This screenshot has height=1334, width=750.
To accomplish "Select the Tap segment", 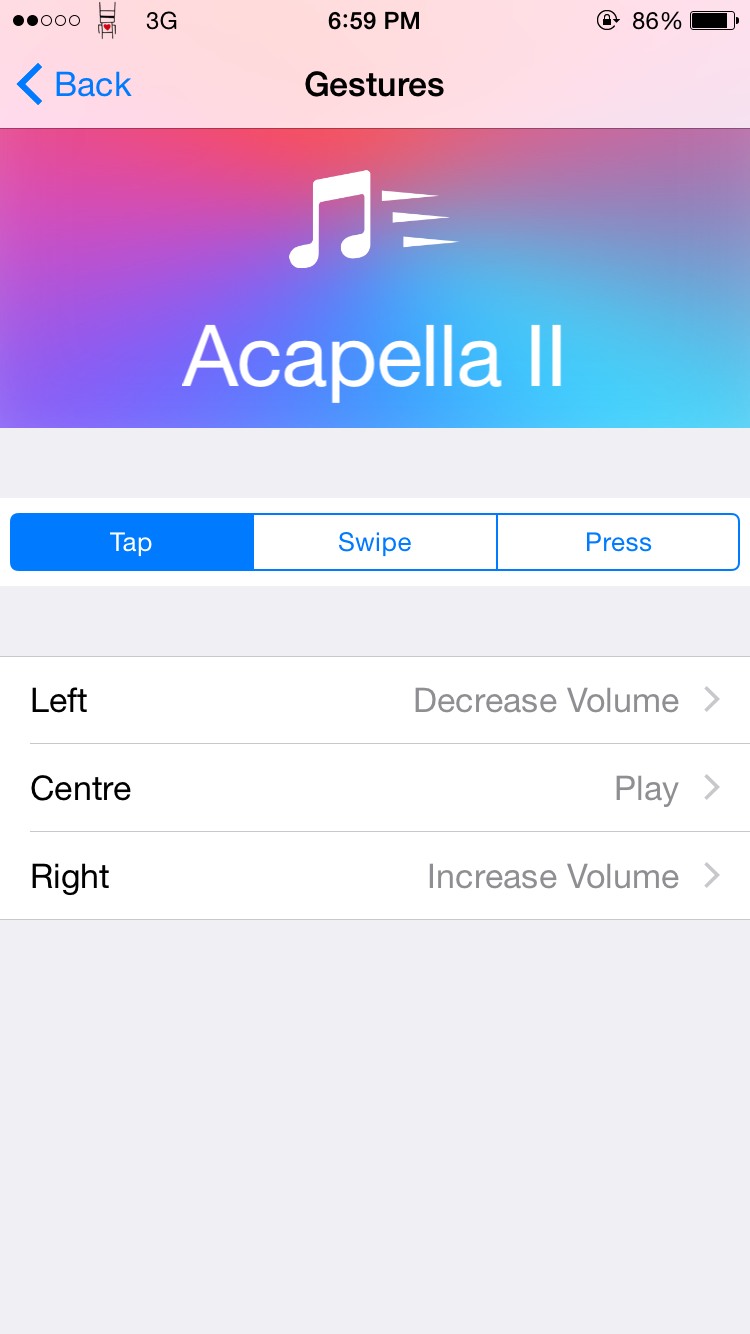I will tap(132, 542).
